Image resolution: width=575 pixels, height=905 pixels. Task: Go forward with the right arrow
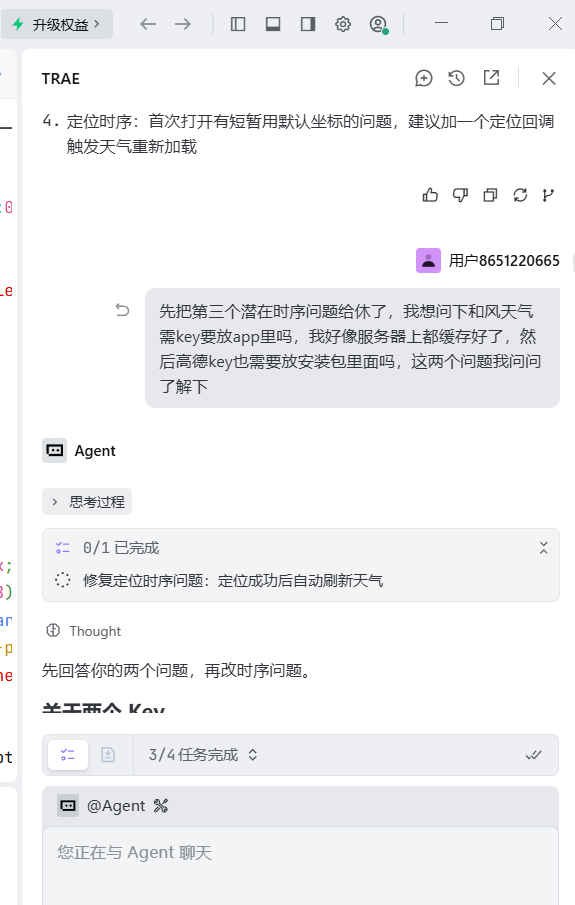pos(183,24)
